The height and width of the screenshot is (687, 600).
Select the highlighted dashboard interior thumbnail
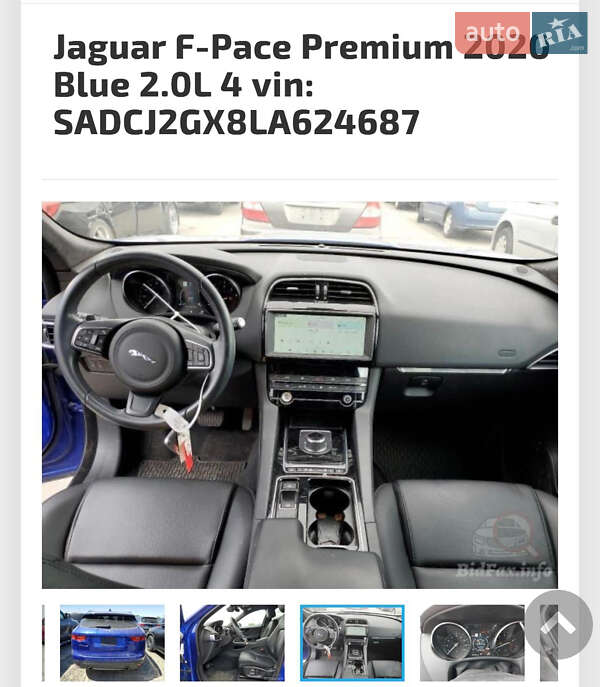352,642
